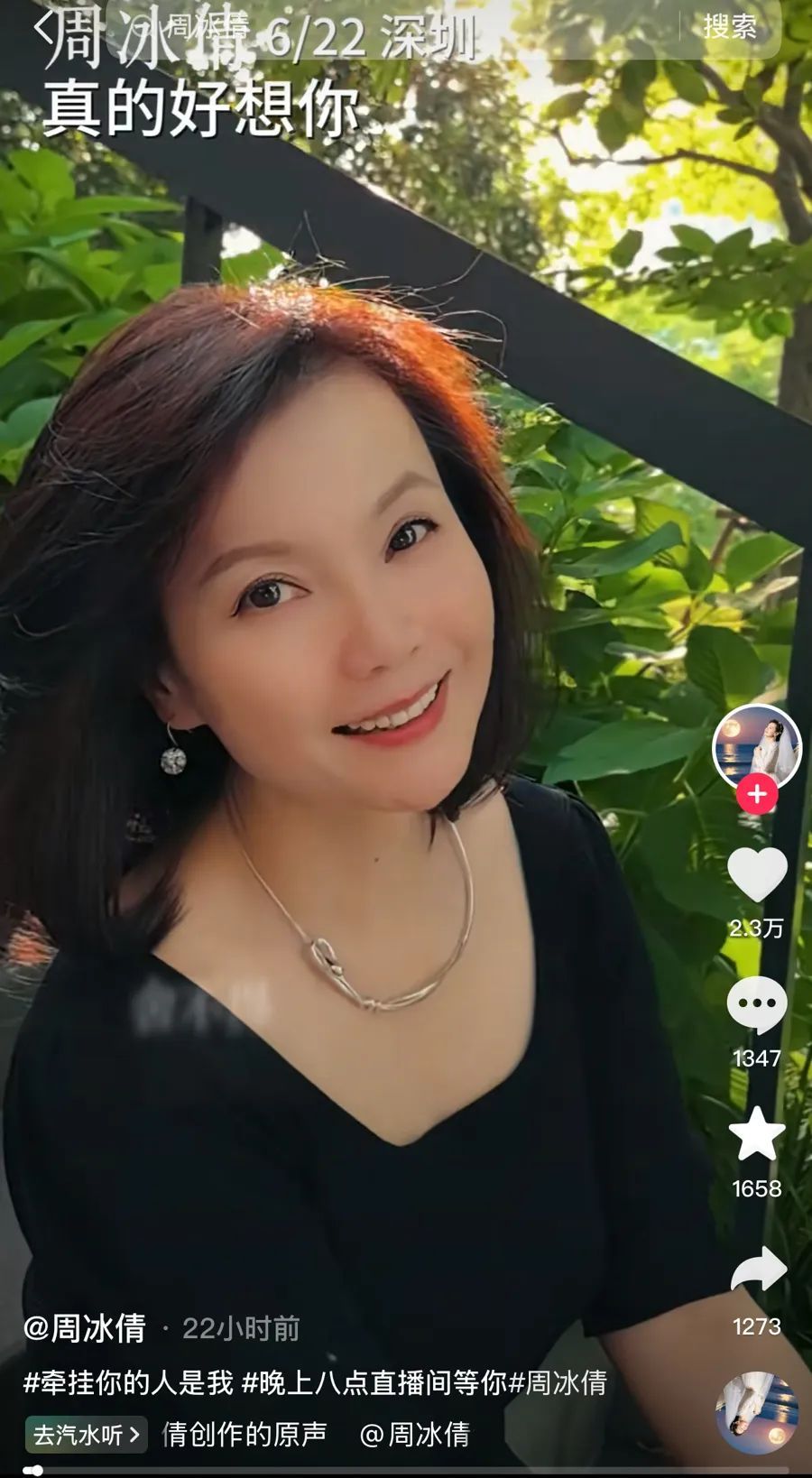Viewport: 812px width, 1478px height.
Task: Tap the 搜索 search button
Action: pyautogui.click(x=733, y=29)
